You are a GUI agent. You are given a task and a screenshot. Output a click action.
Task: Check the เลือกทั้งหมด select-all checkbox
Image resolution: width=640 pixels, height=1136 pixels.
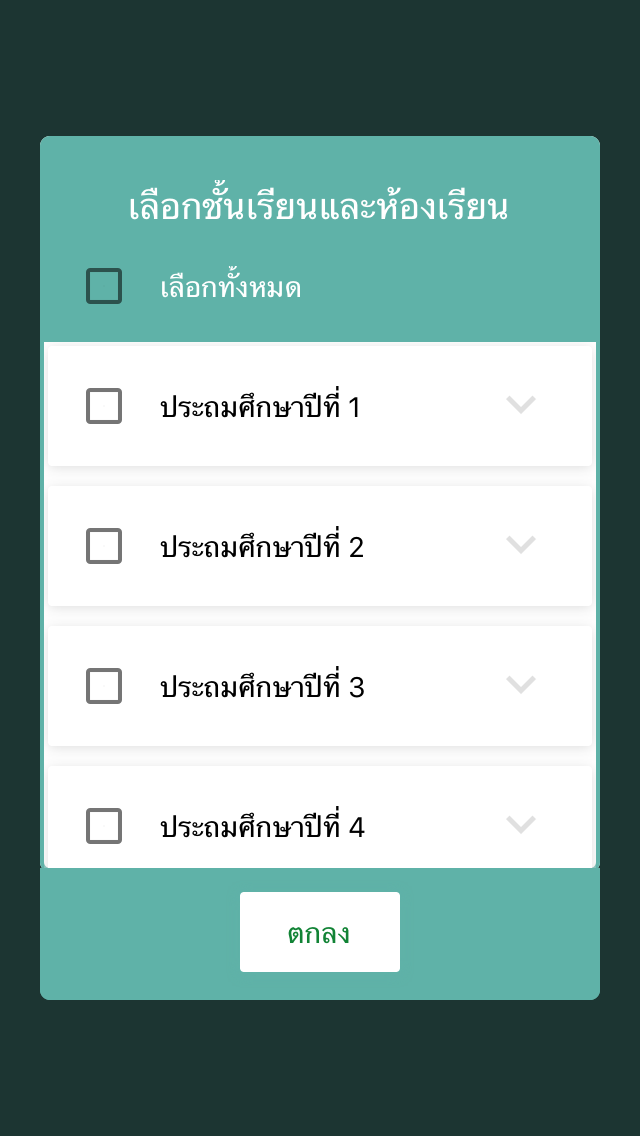point(104,286)
